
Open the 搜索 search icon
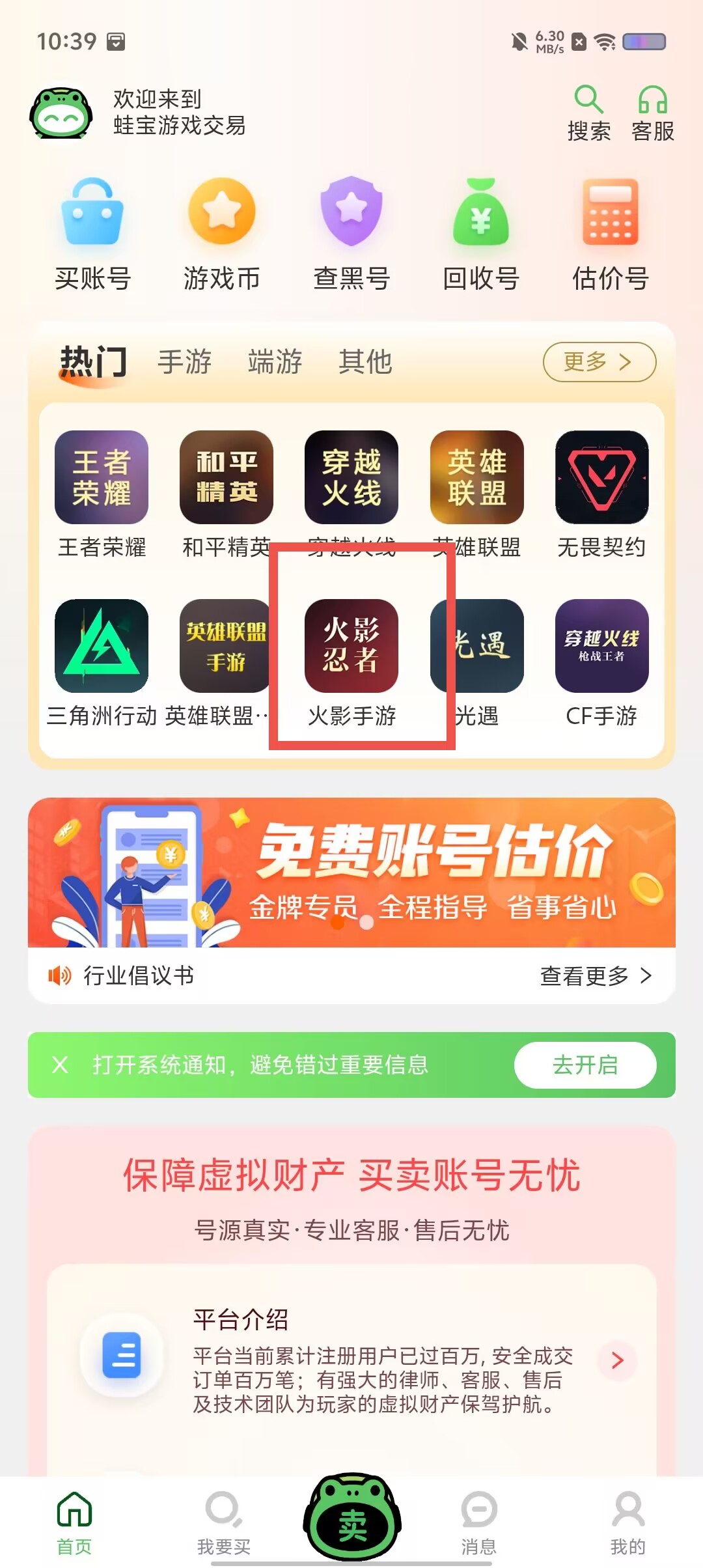click(x=588, y=113)
